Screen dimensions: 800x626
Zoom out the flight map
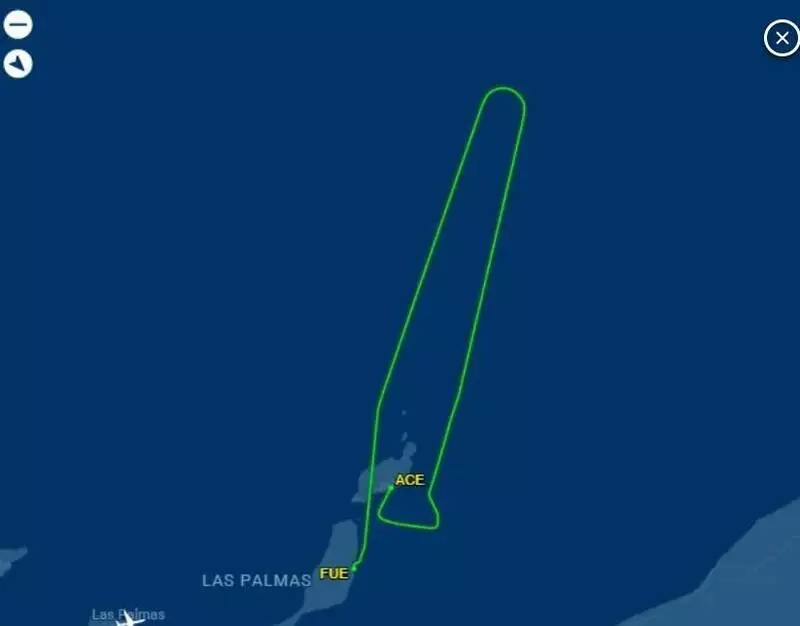coord(18,25)
